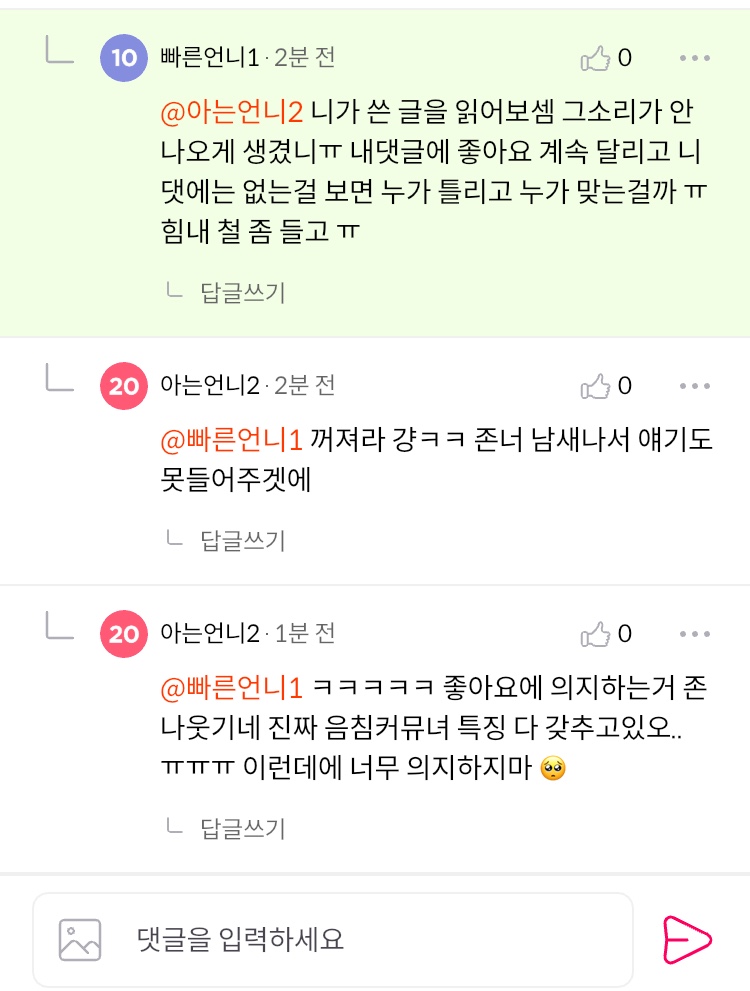Open more options on 빠른언니1's comment

click(694, 59)
